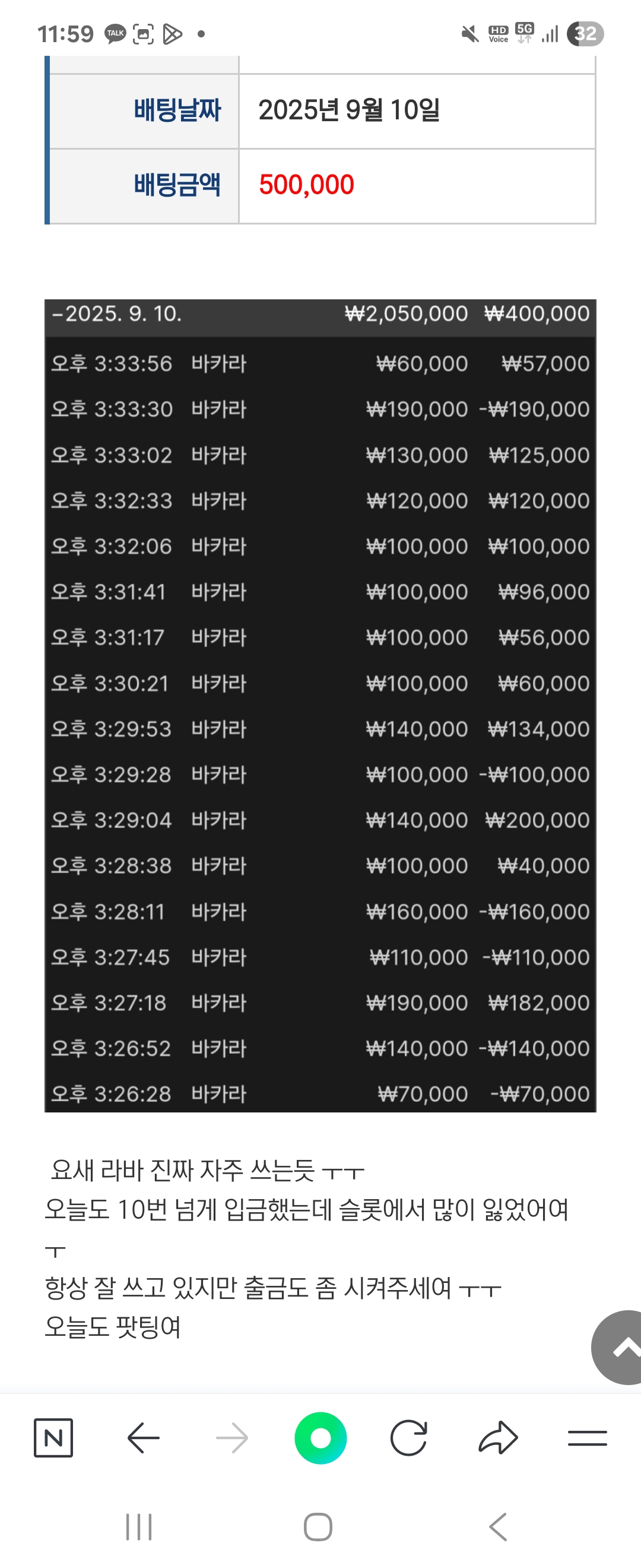This screenshot has height=1568, width=641.
Task: Open the betting history screenshot image
Action: pos(320,706)
